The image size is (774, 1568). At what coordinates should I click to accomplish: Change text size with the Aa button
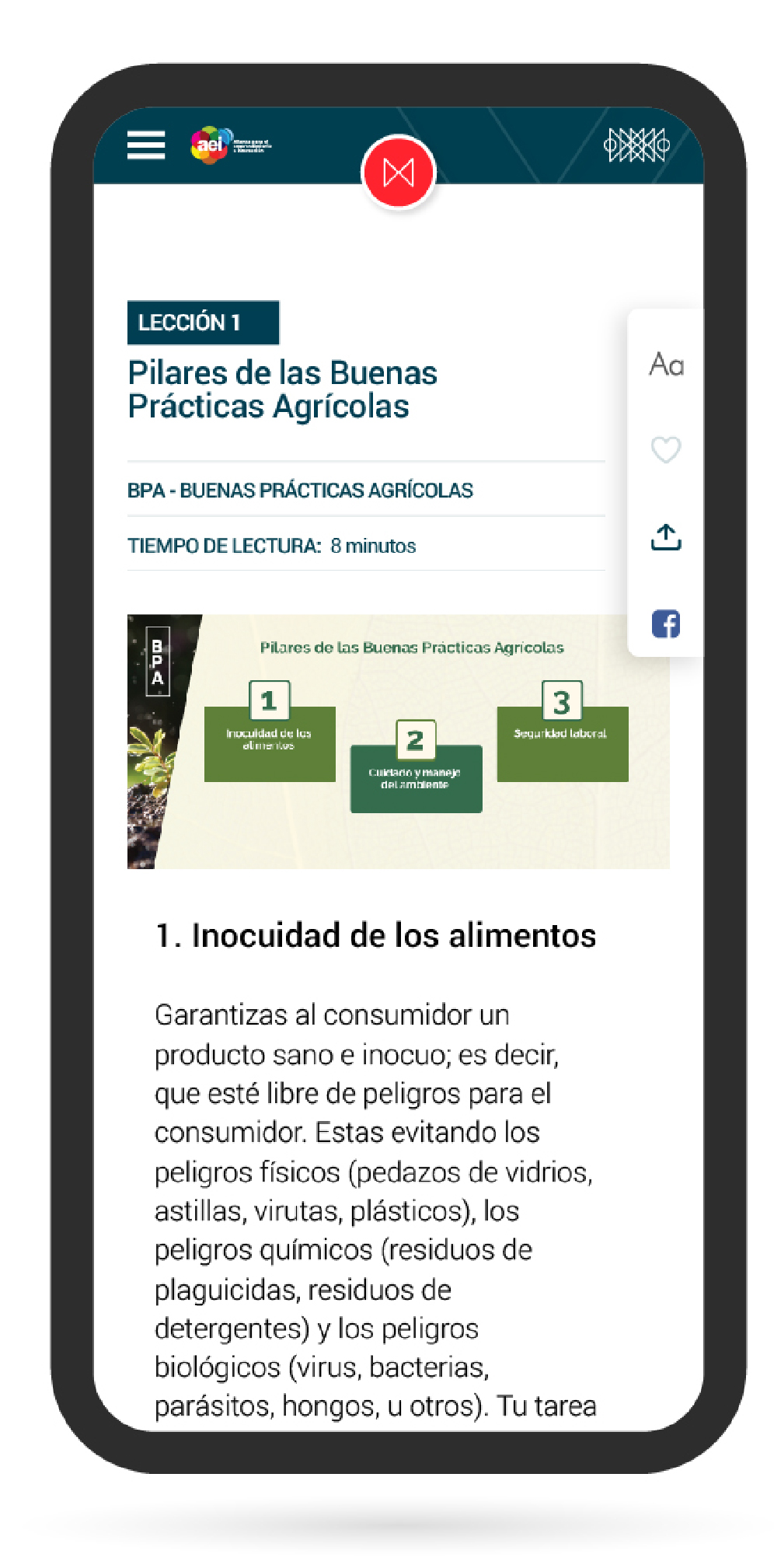(x=666, y=365)
